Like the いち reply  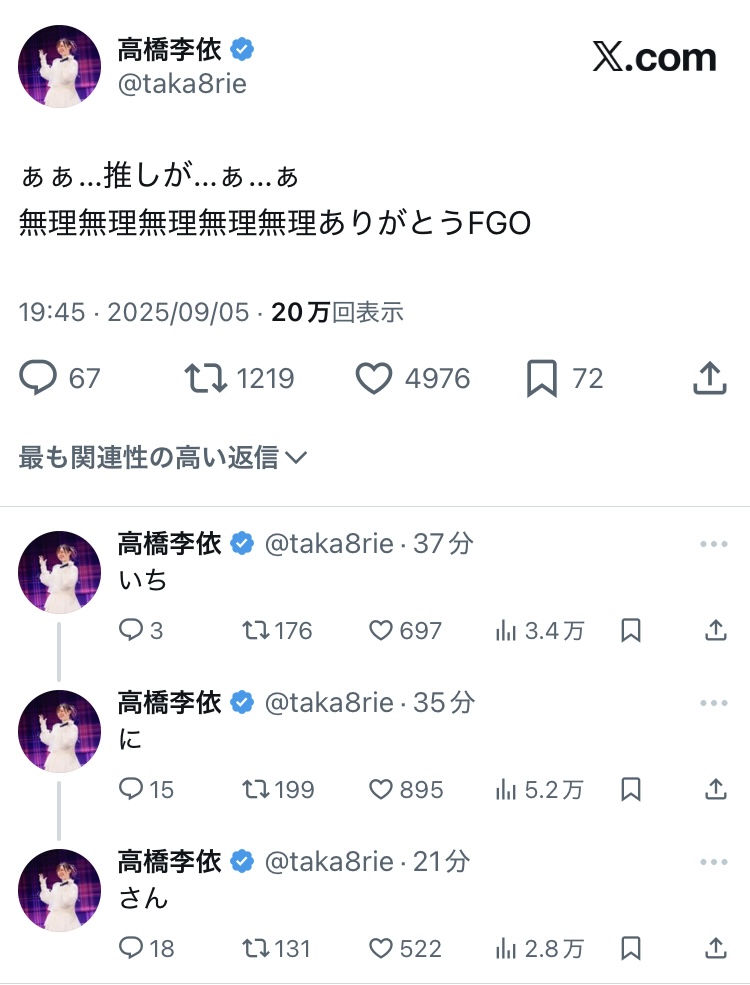pos(380,630)
